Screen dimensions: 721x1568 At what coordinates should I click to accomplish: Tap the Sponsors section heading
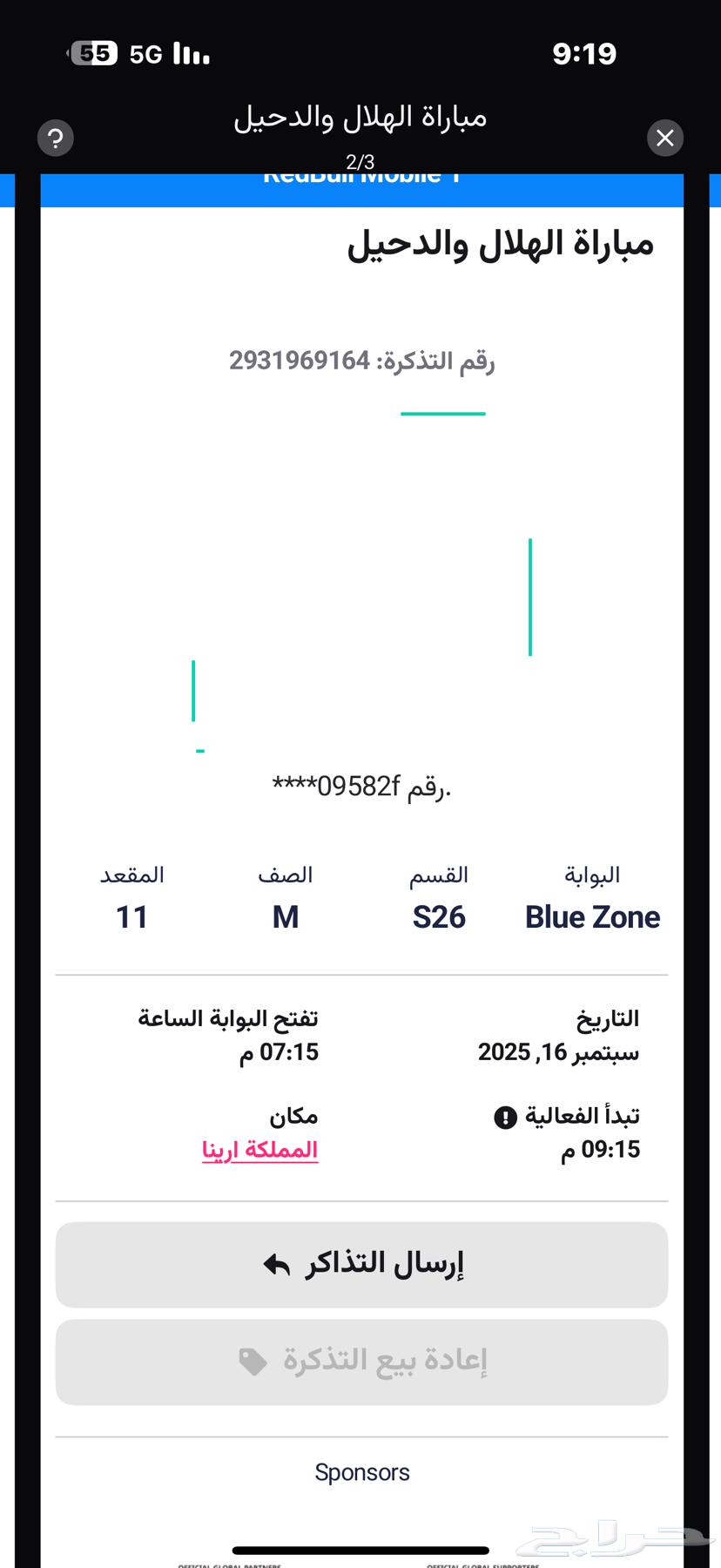coord(360,1471)
